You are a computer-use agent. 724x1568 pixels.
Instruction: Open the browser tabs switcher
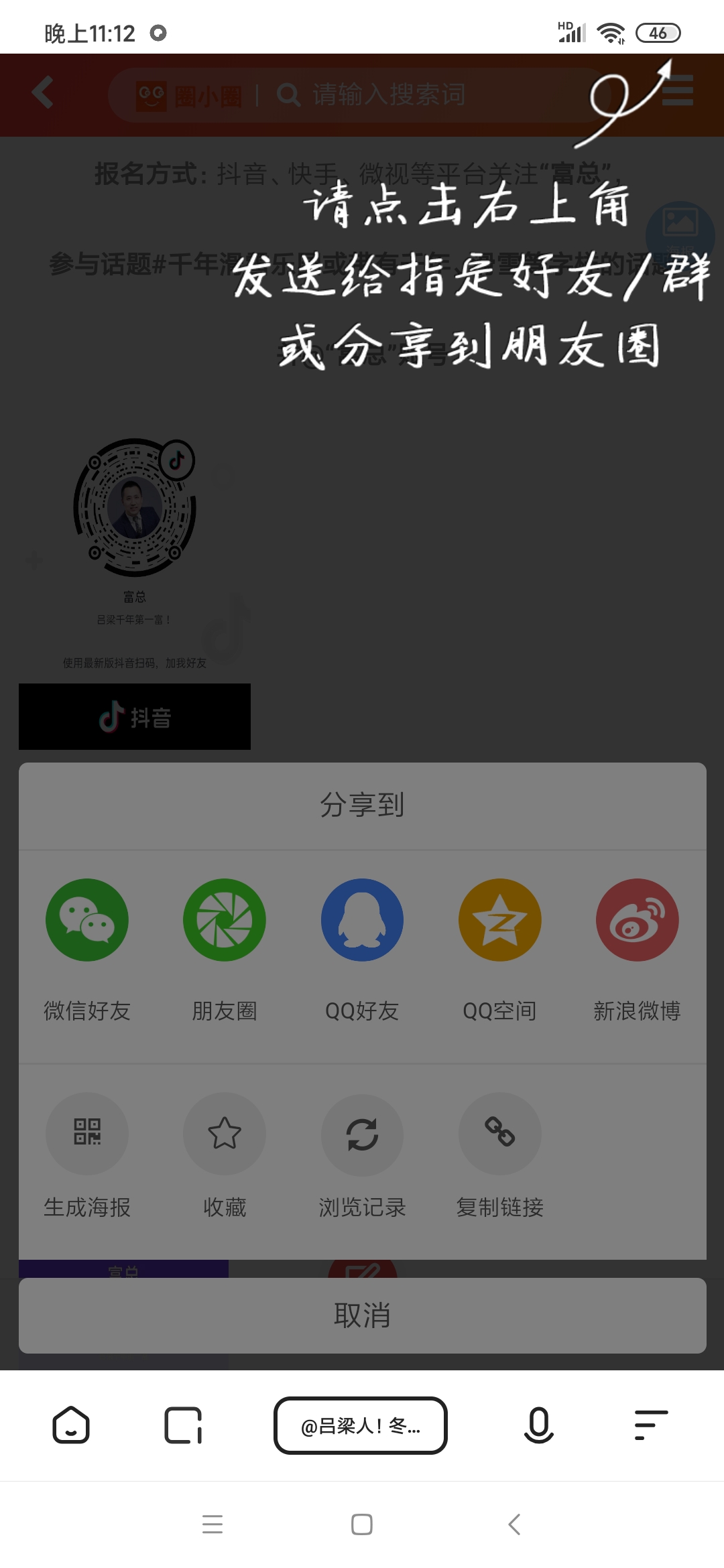183,1425
